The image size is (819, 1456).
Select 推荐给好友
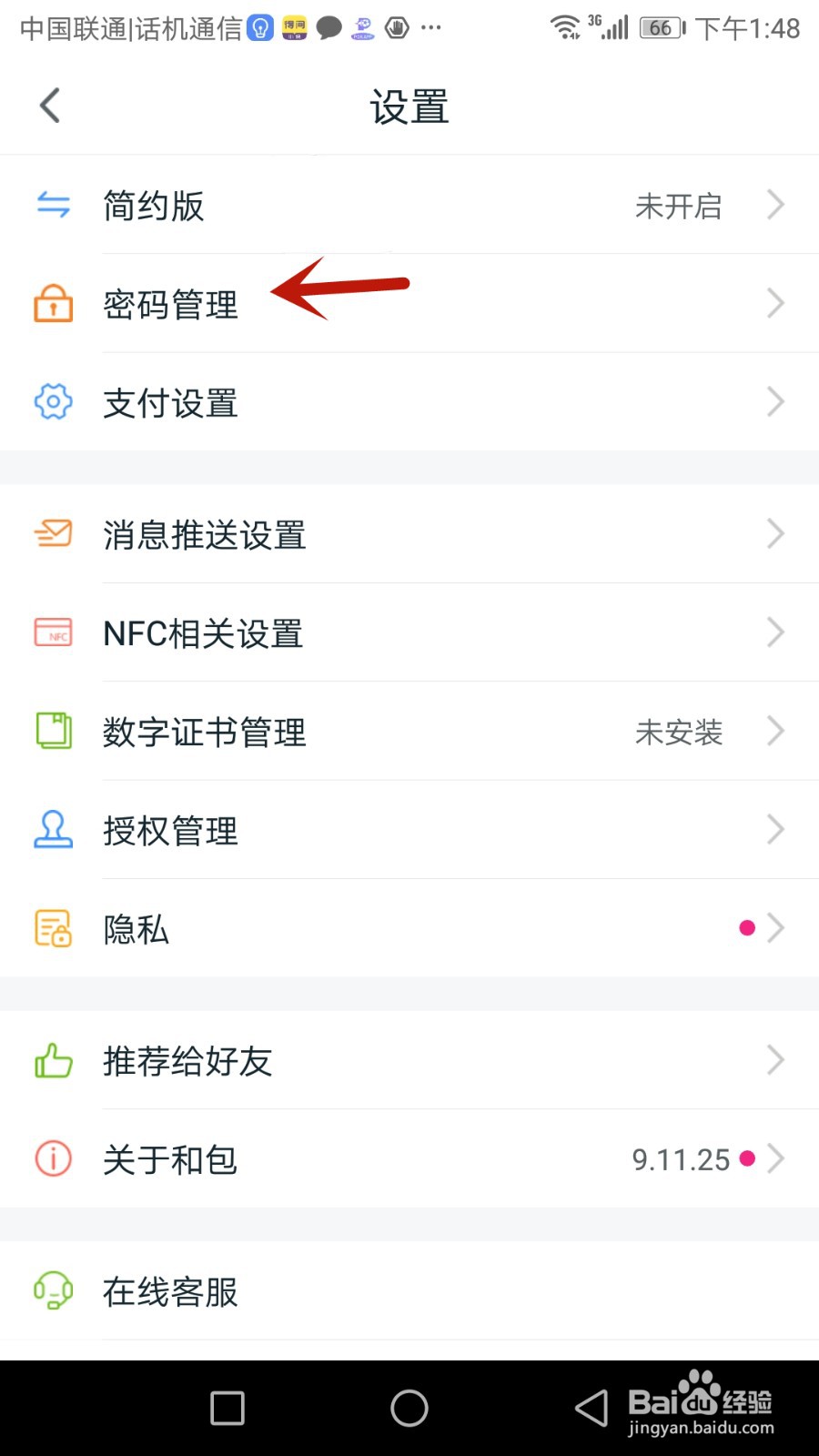[409, 1060]
